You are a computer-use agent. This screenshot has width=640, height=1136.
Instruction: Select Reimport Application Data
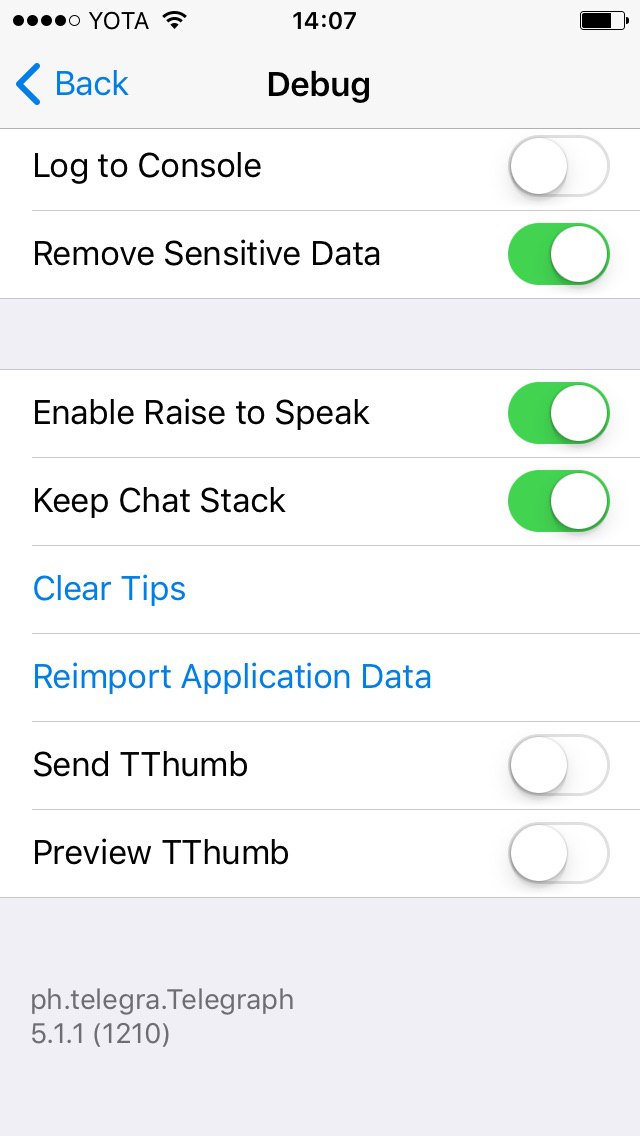232,677
